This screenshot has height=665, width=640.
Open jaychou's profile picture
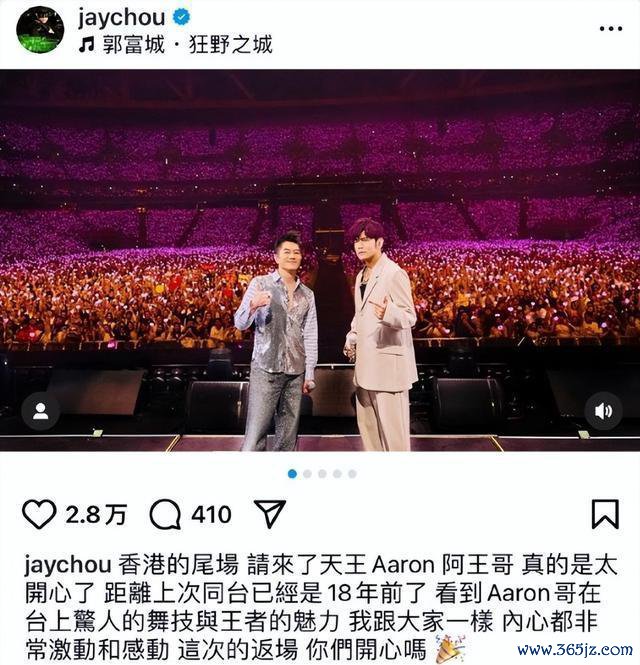tap(40, 29)
